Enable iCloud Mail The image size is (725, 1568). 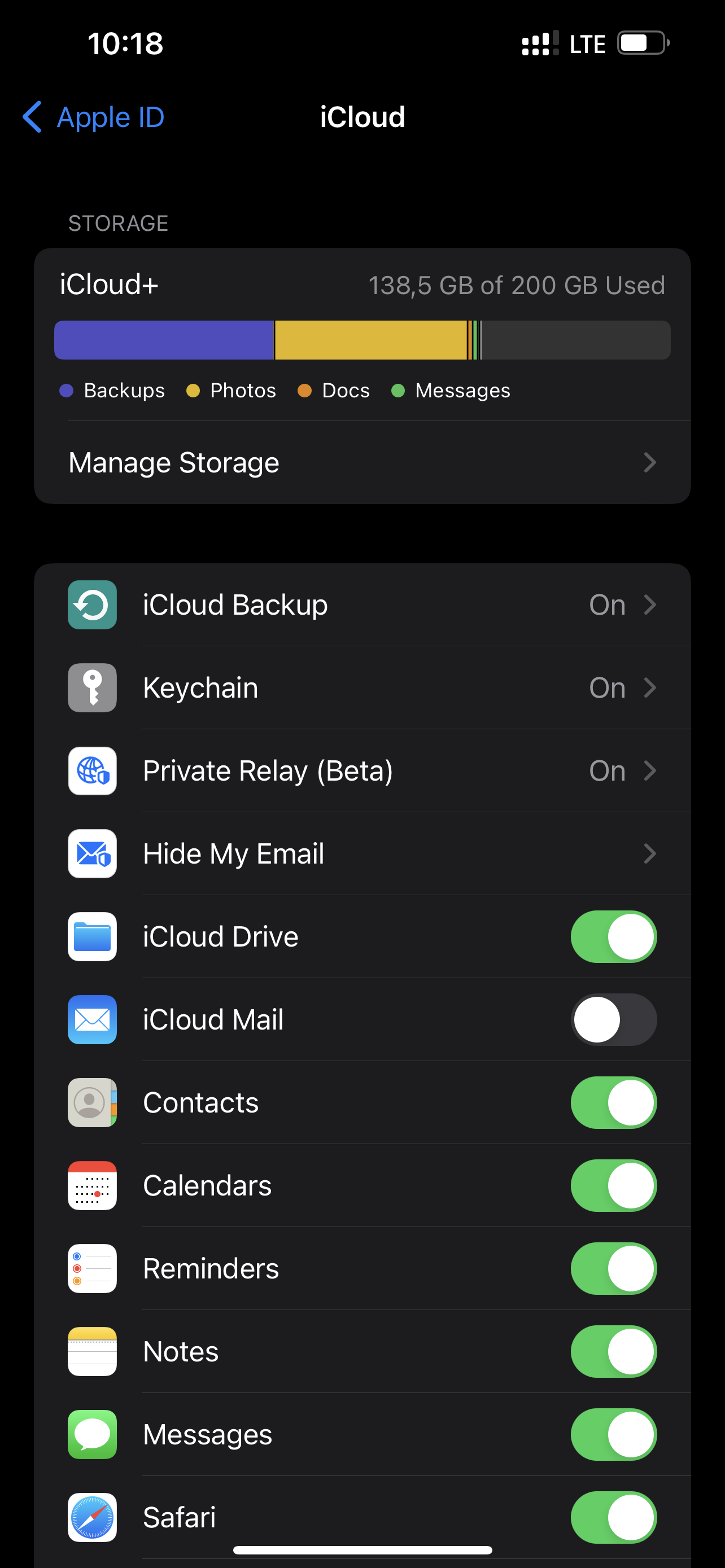(613, 1019)
